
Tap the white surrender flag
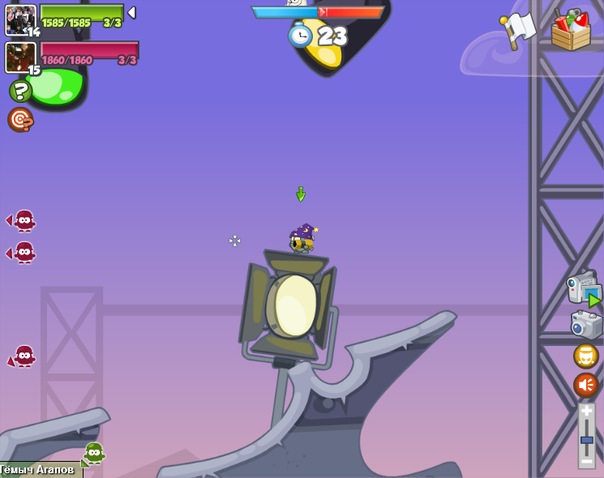[x=518, y=29]
